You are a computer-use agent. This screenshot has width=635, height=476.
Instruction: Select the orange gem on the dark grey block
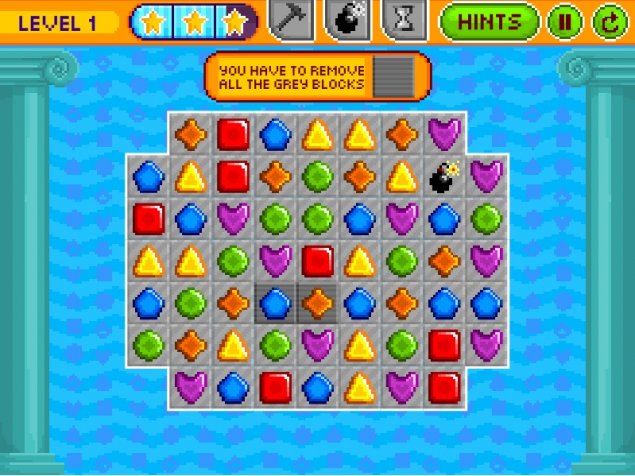coord(317,302)
